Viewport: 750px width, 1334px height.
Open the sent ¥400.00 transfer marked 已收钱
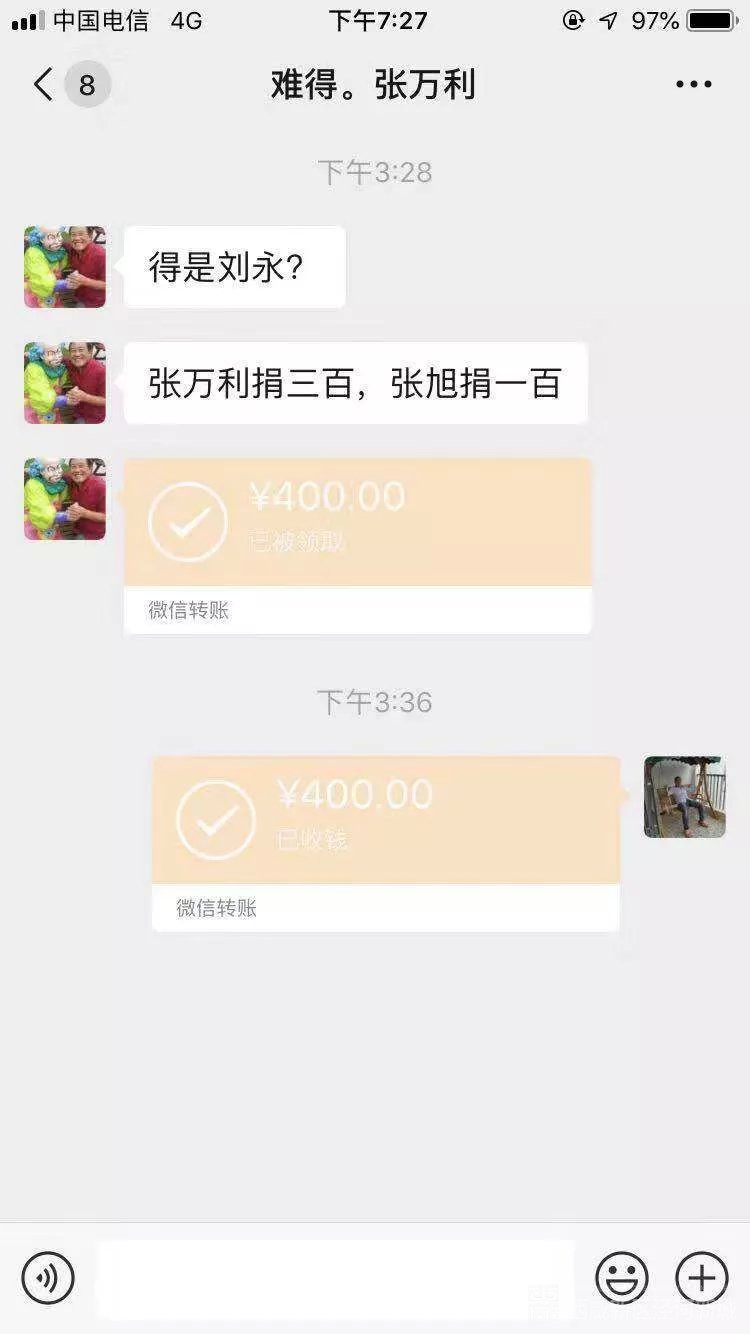coord(385,842)
